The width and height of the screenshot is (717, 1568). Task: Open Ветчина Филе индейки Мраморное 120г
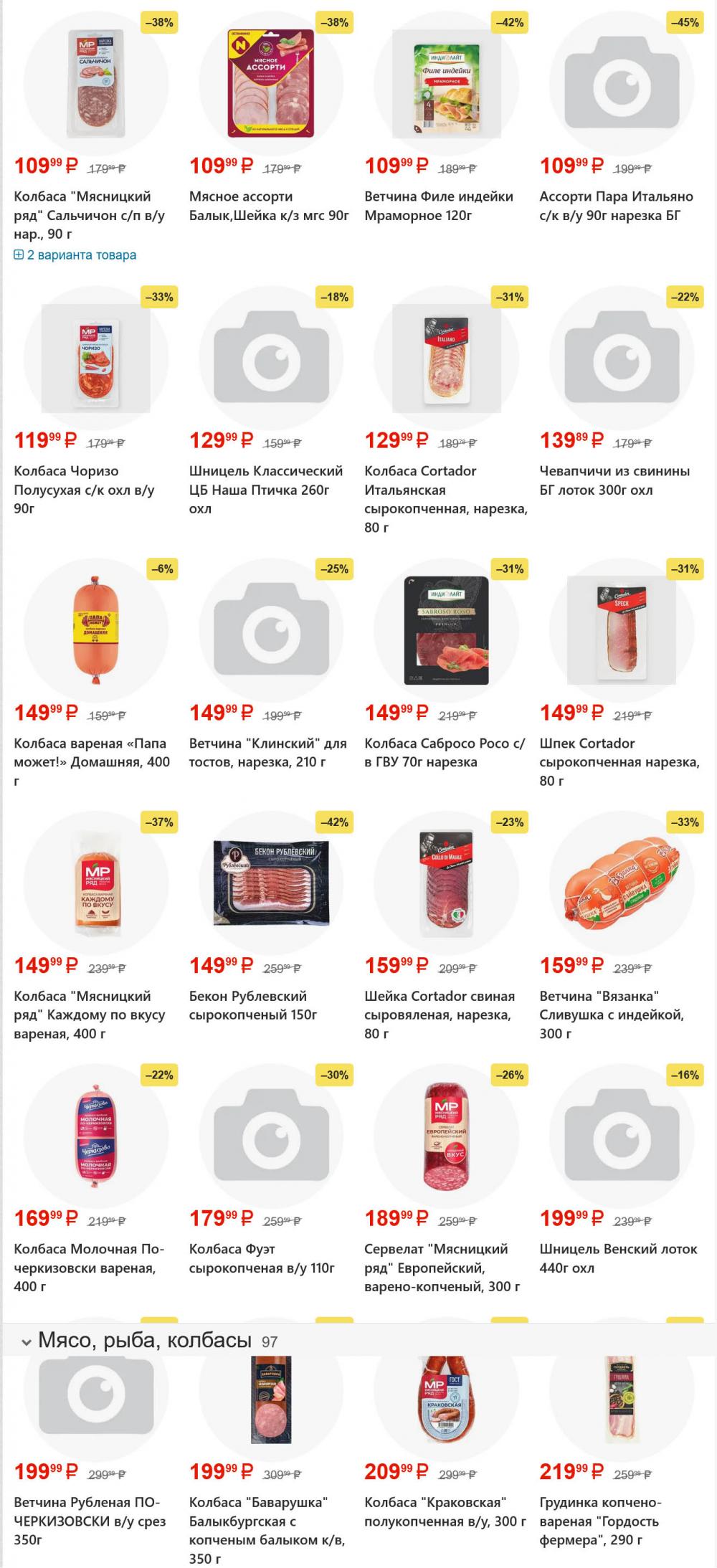coord(438,206)
